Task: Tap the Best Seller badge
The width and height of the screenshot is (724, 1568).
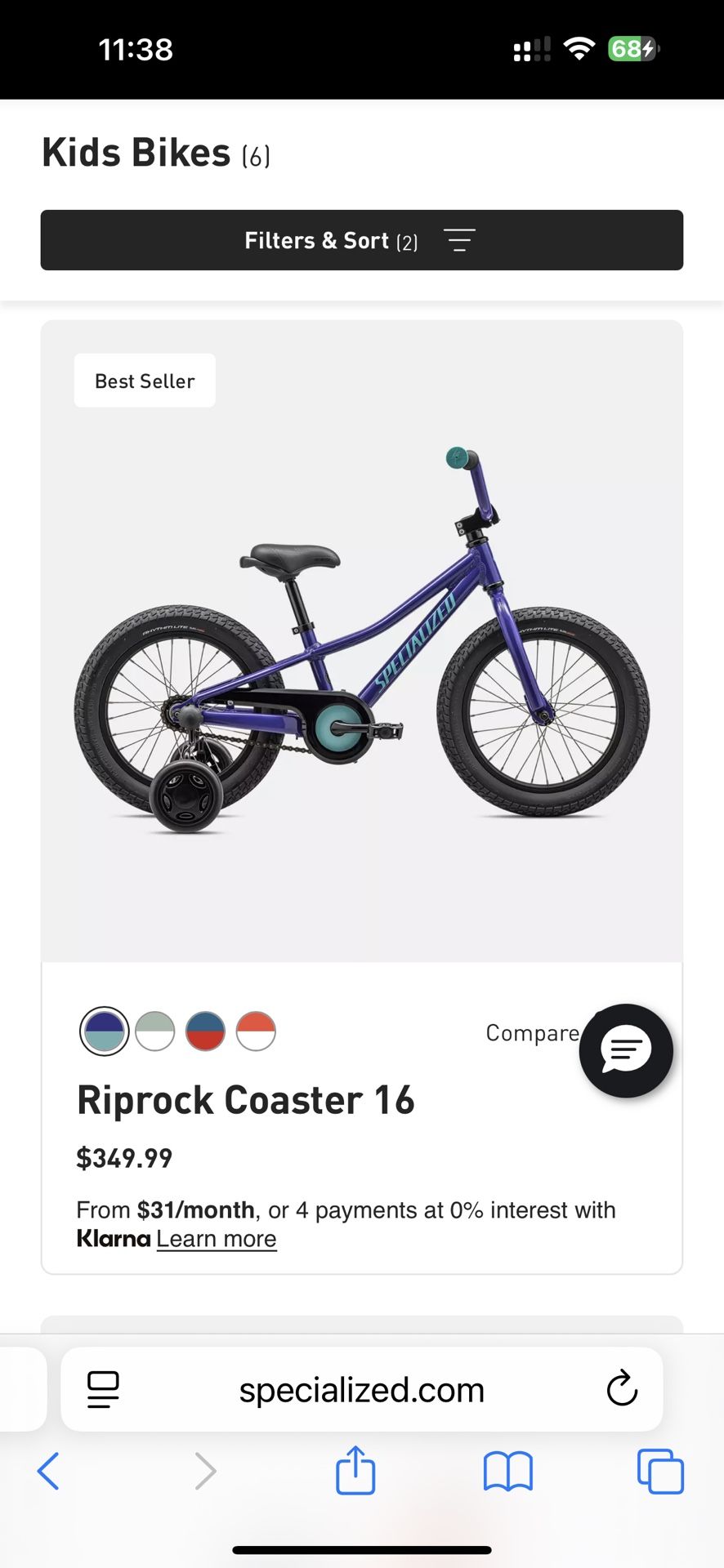Action: [144, 380]
